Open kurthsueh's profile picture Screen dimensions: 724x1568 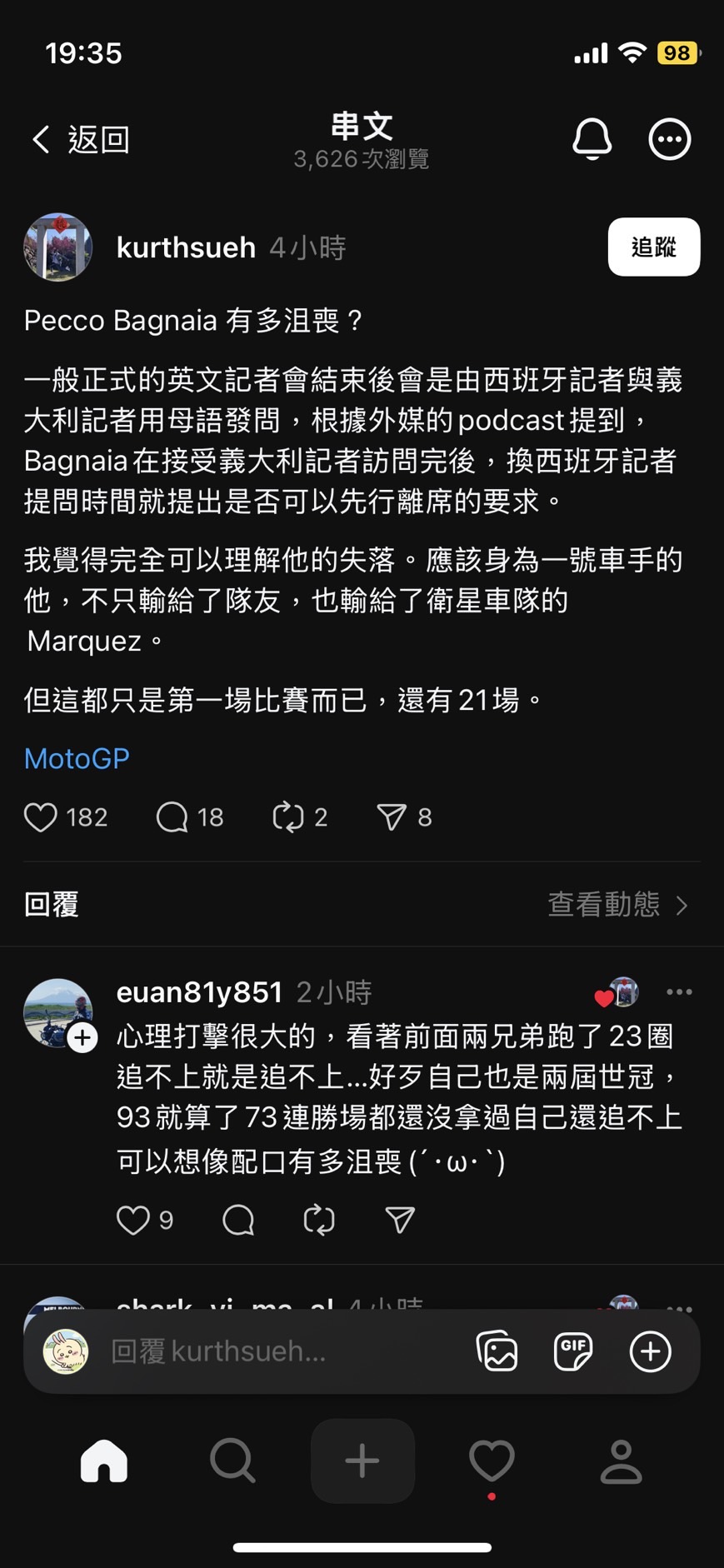(57, 247)
